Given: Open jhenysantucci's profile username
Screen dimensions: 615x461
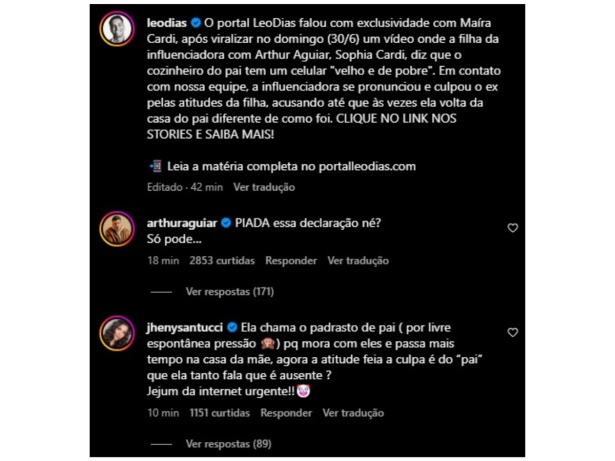Looking at the screenshot, I should pyautogui.click(x=184, y=326).
